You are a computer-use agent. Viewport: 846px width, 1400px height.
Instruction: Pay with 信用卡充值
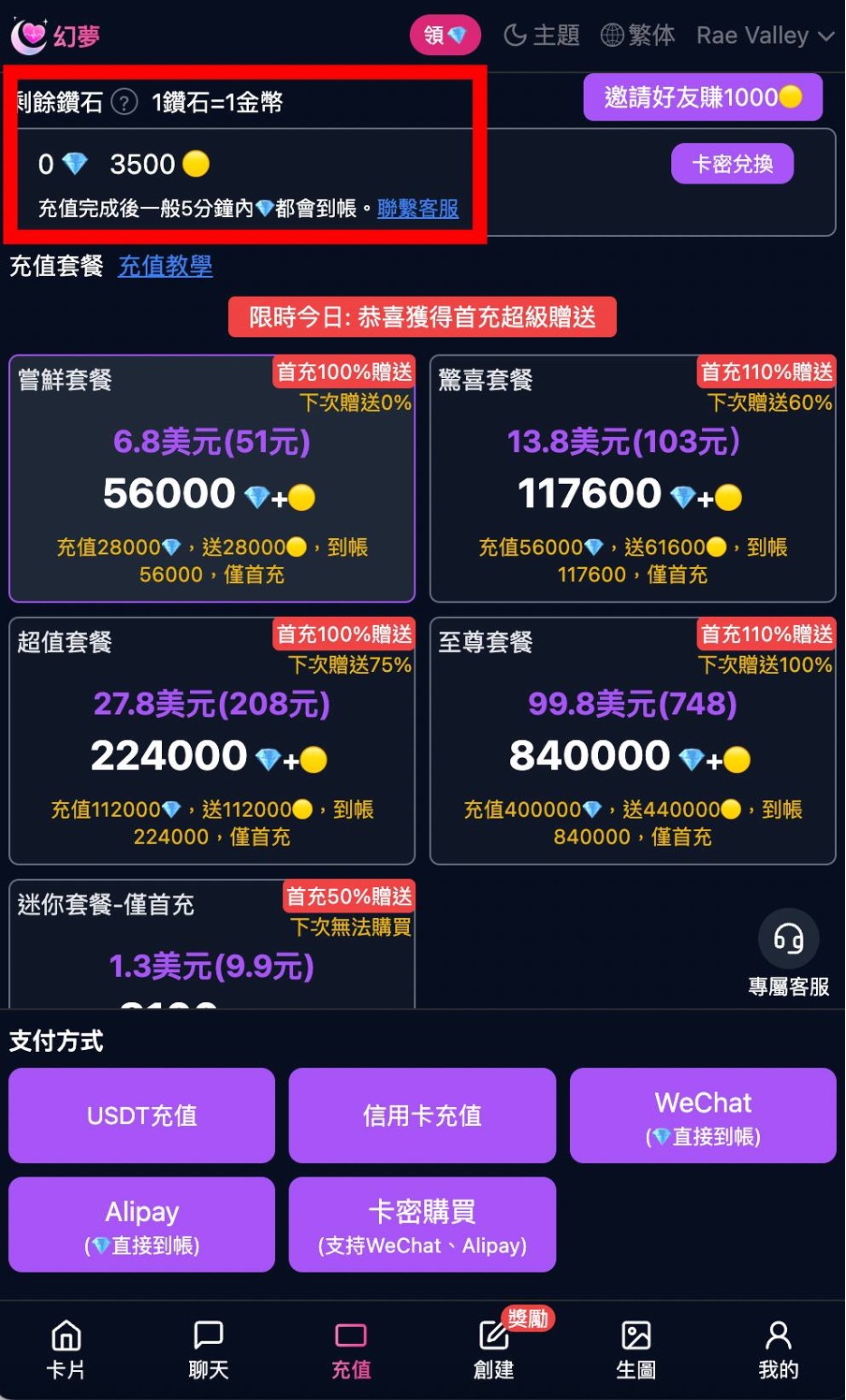pyautogui.click(x=422, y=1116)
